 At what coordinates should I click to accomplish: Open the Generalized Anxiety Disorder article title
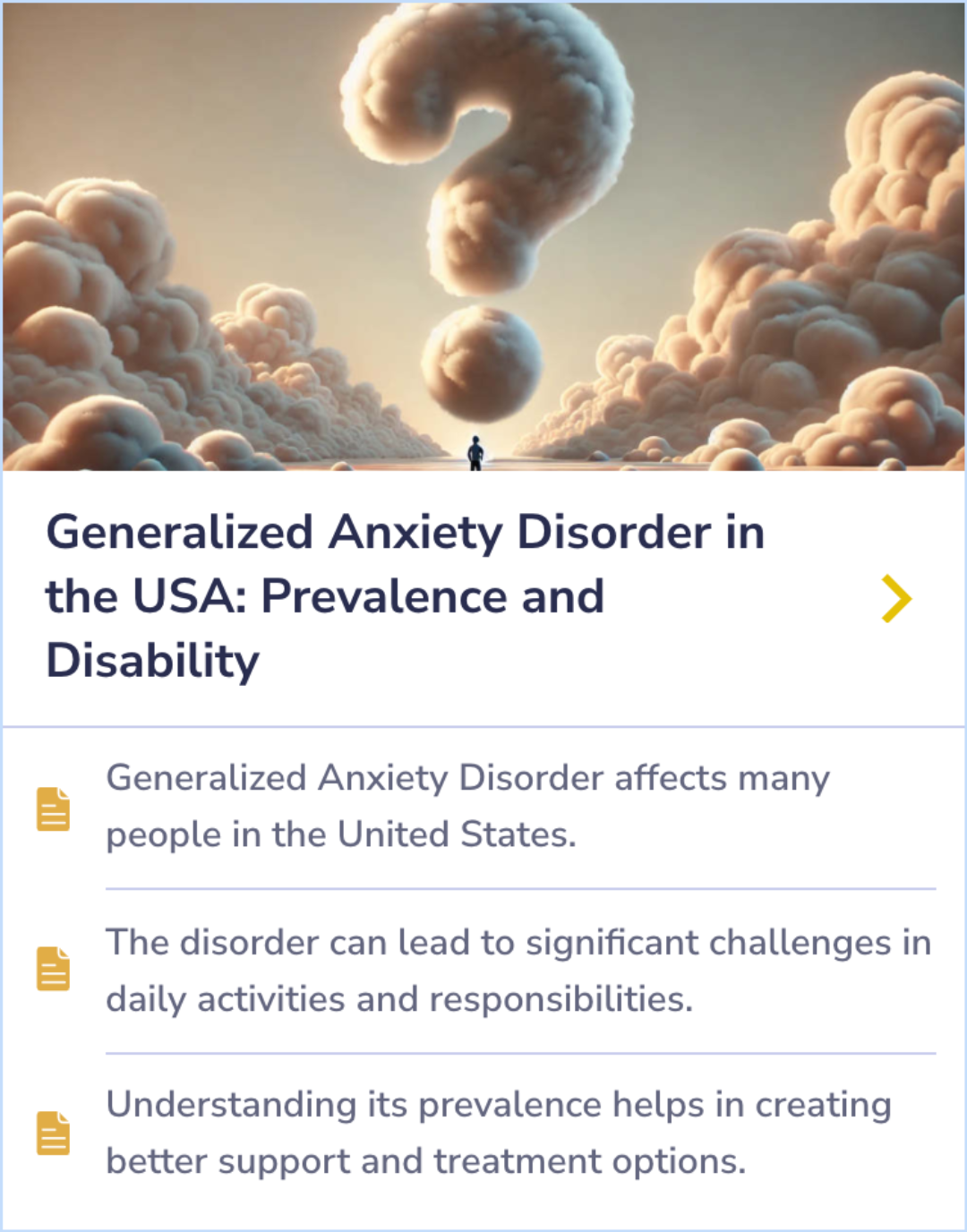pyautogui.click(x=403, y=595)
